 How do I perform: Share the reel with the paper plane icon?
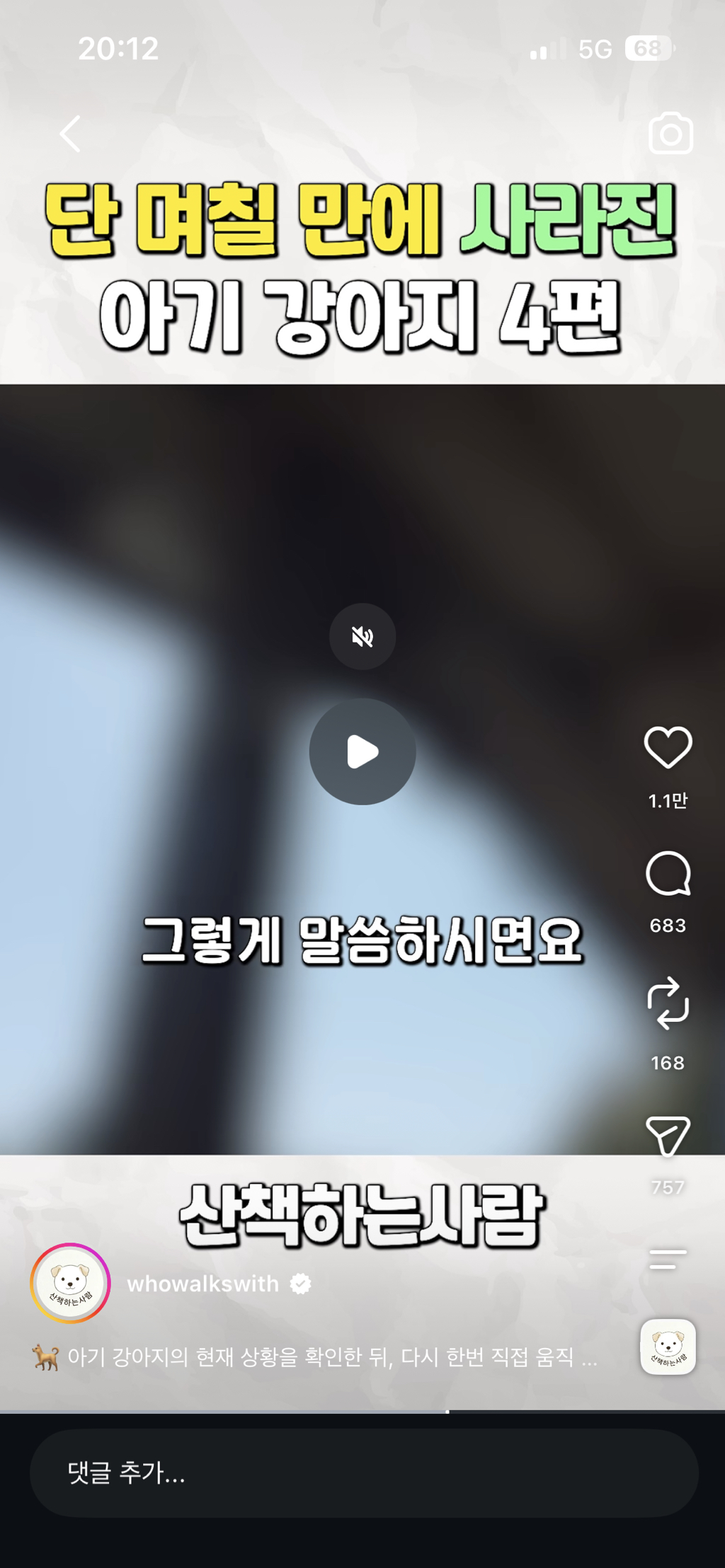(x=668, y=1136)
